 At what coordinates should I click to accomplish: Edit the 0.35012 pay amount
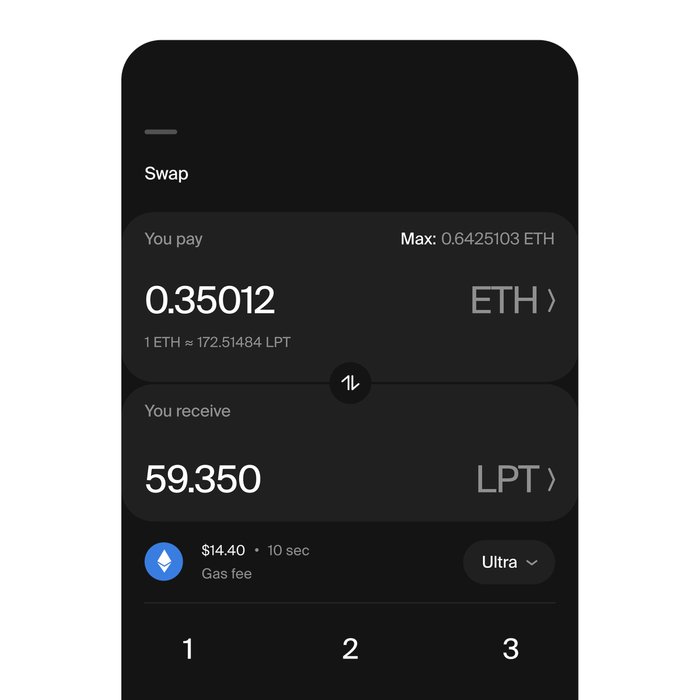point(210,300)
